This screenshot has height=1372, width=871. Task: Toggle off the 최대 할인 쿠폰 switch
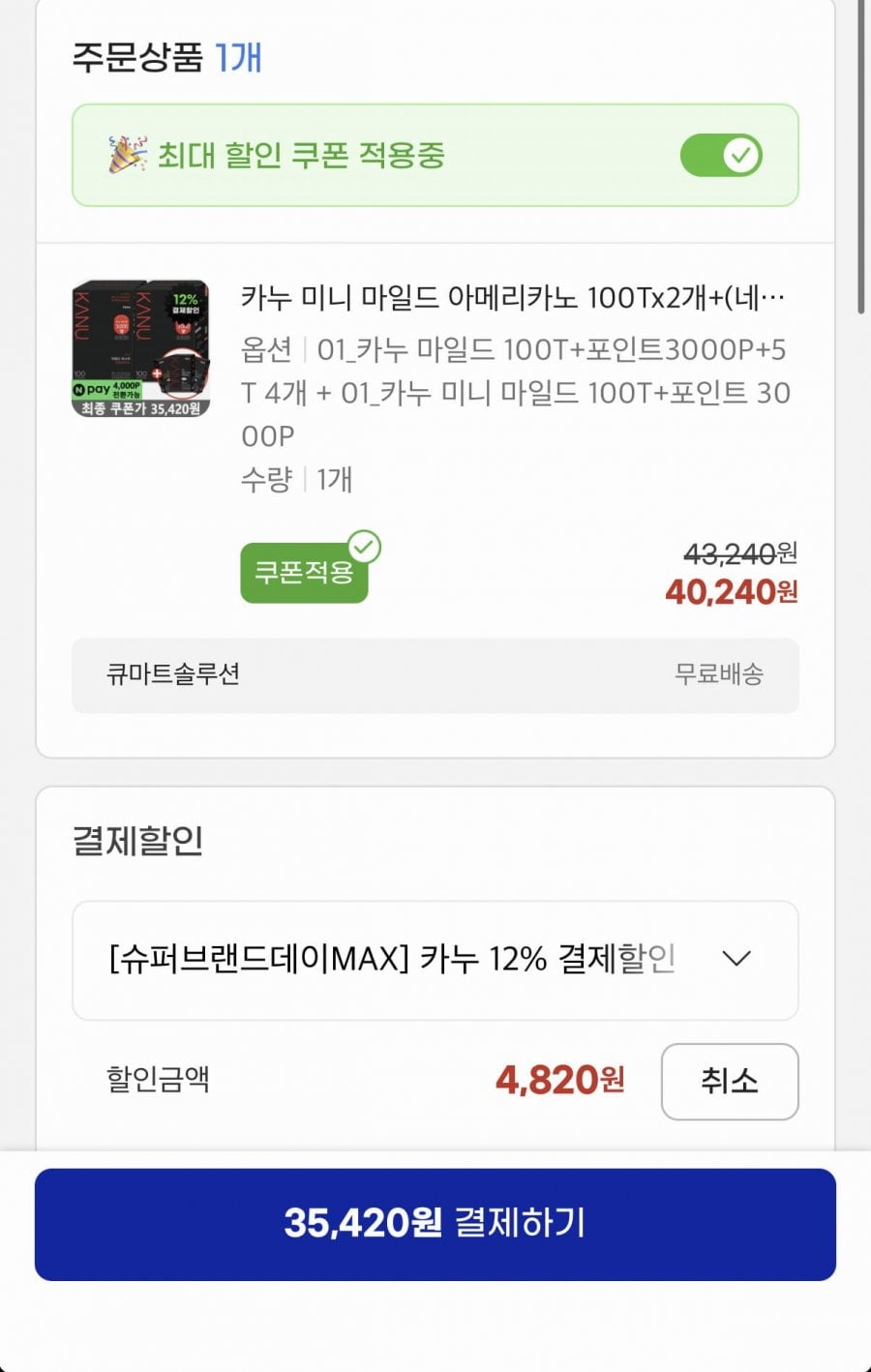721,156
